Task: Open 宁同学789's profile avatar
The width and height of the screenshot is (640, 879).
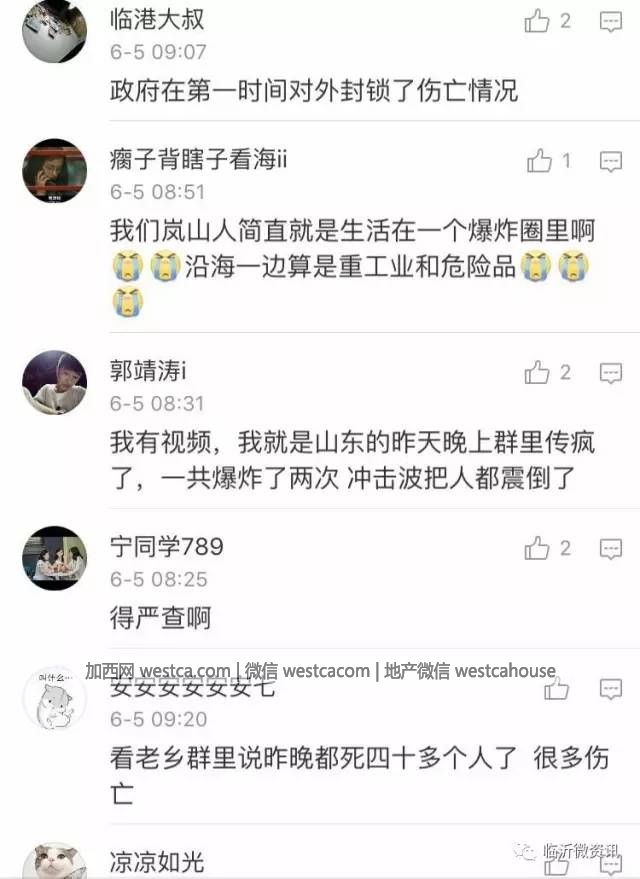Action: [54, 557]
